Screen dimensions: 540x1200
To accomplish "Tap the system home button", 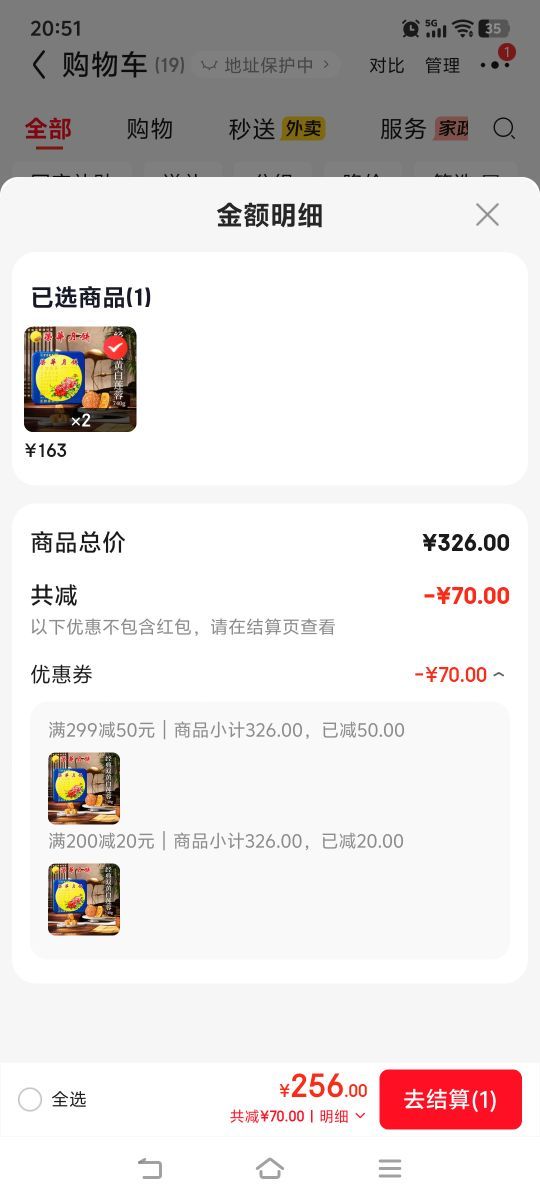I will (270, 1168).
